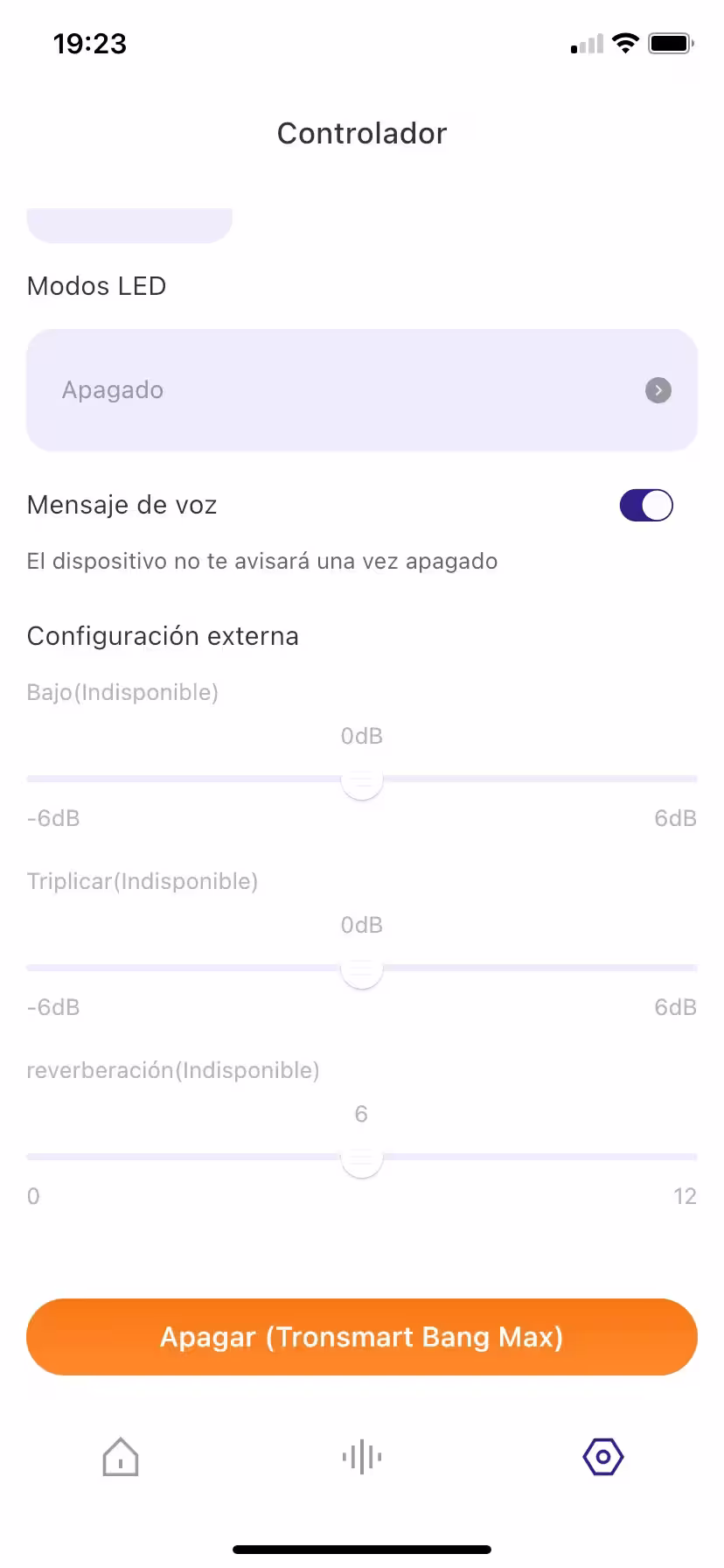The height and width of the screenshot is (1568, 724).
Task: Toggle the Mensaje de voz switch
Action: (646, 505)
